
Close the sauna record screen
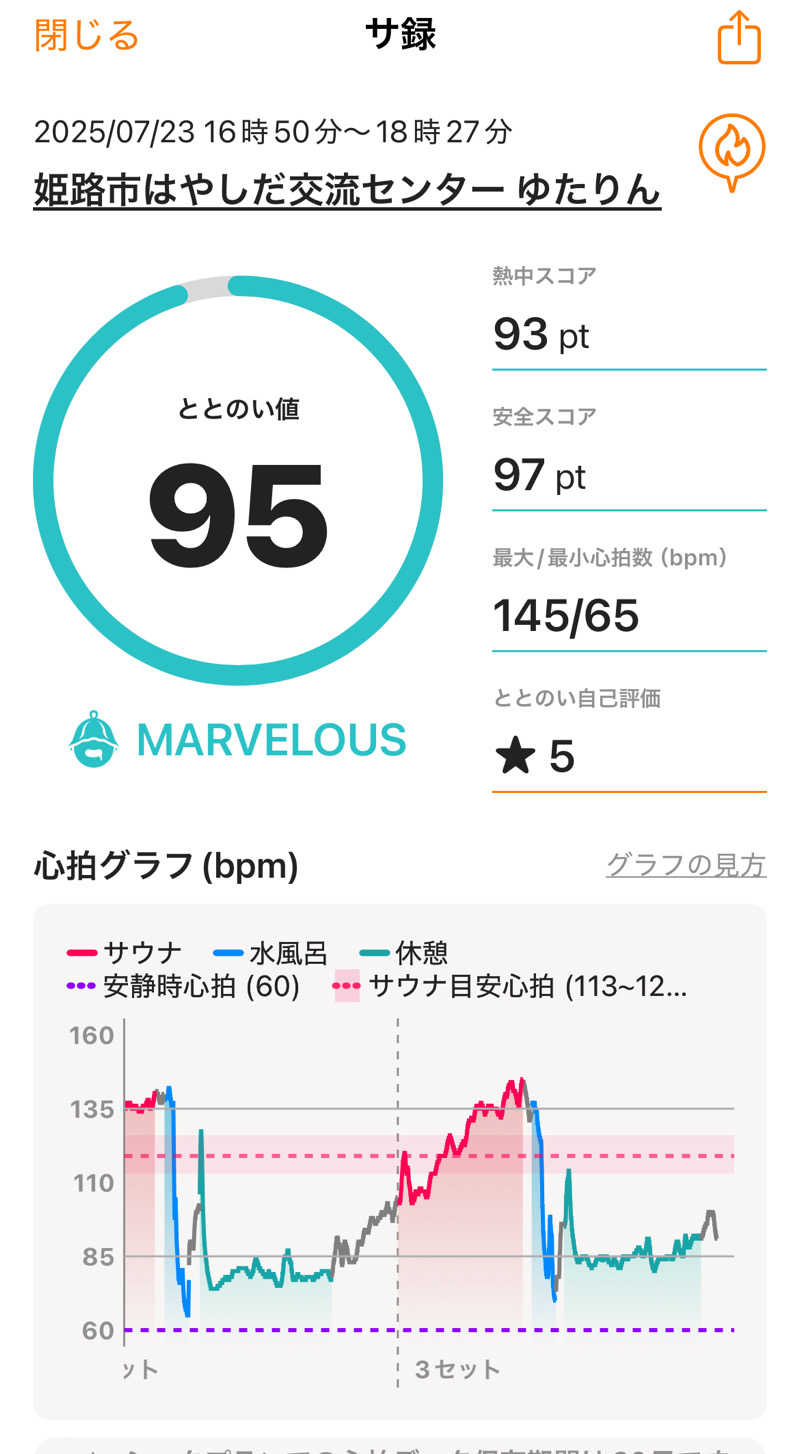(x=87, y=36)
